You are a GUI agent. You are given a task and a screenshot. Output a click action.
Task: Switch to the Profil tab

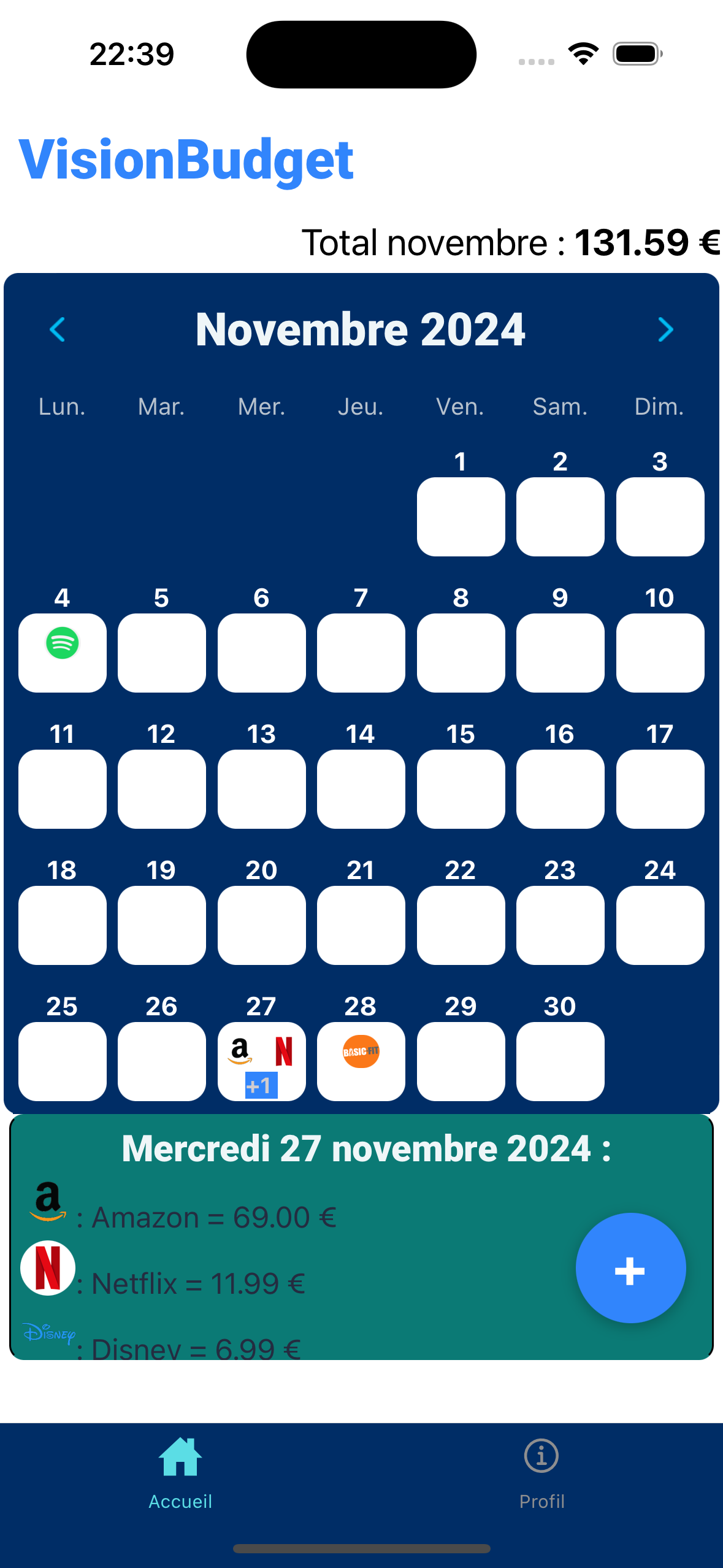pos(541,1474)
